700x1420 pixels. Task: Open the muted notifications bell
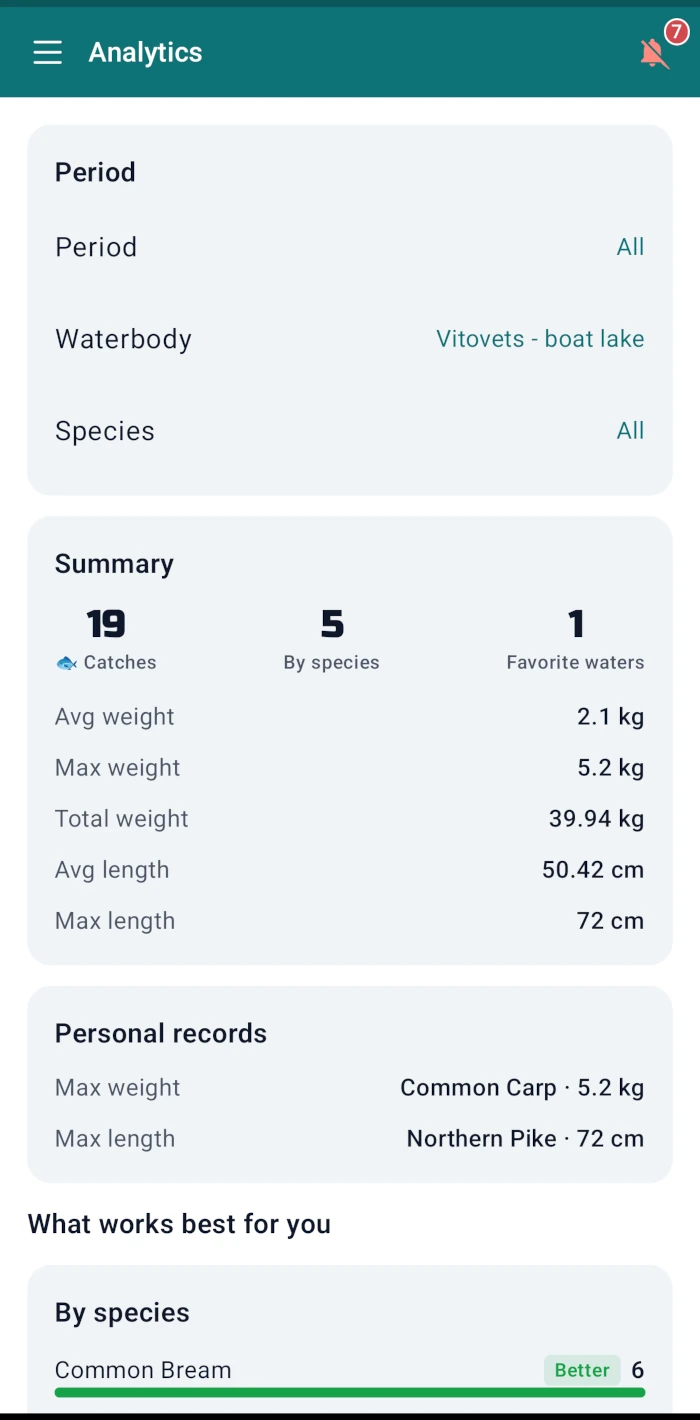[654, 53]
